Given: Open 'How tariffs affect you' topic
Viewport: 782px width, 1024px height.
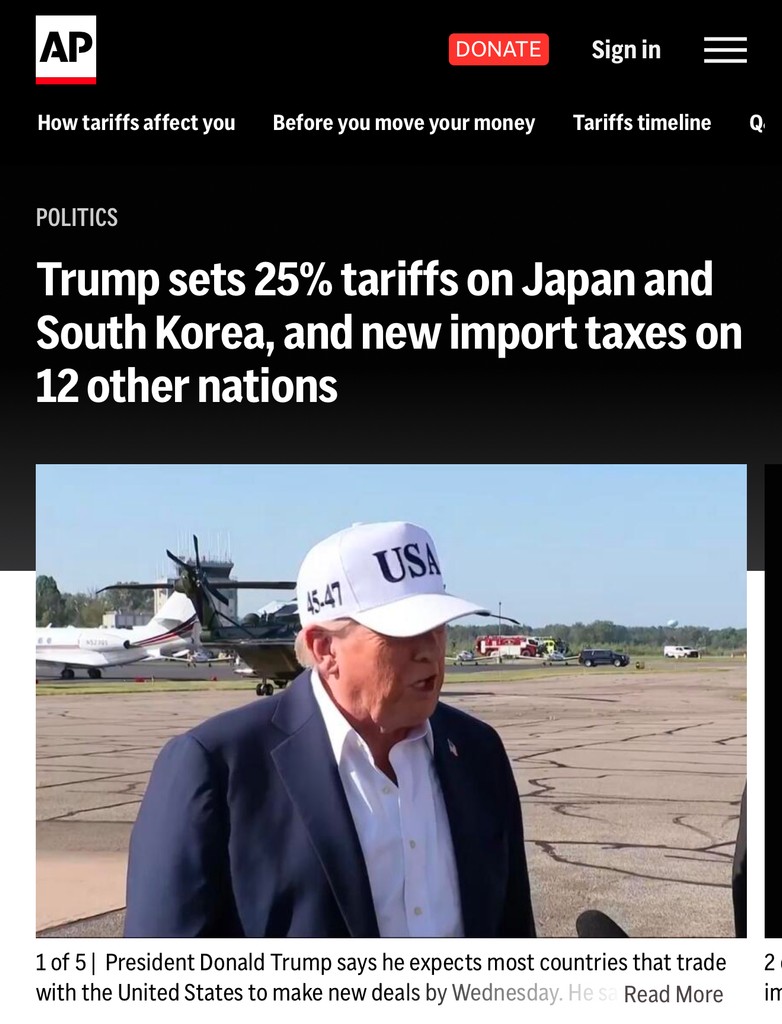Looking at the screenshot, I should (137, 123).
